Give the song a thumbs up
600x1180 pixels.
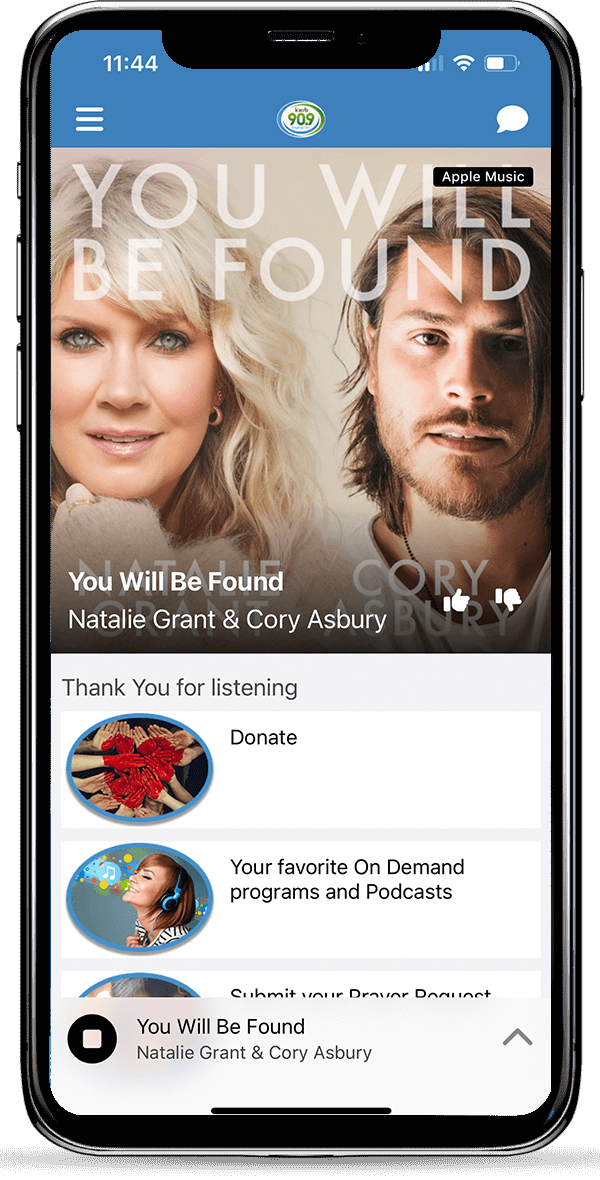coord(457,601)
